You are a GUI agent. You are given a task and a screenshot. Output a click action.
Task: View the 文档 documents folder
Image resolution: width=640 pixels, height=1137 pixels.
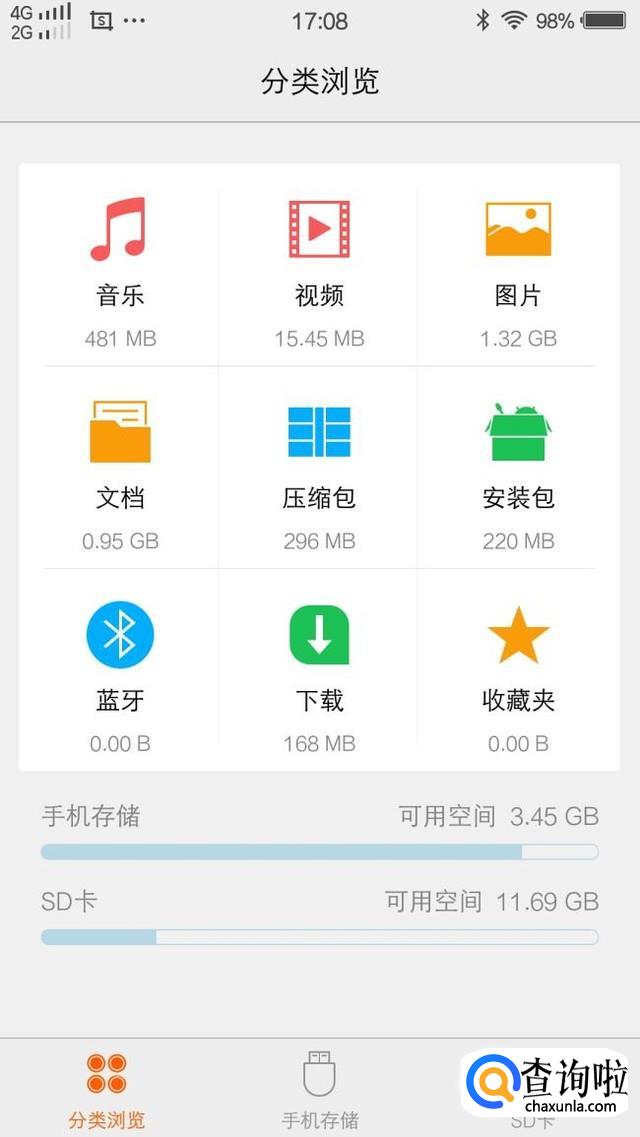tap(120, 467)
